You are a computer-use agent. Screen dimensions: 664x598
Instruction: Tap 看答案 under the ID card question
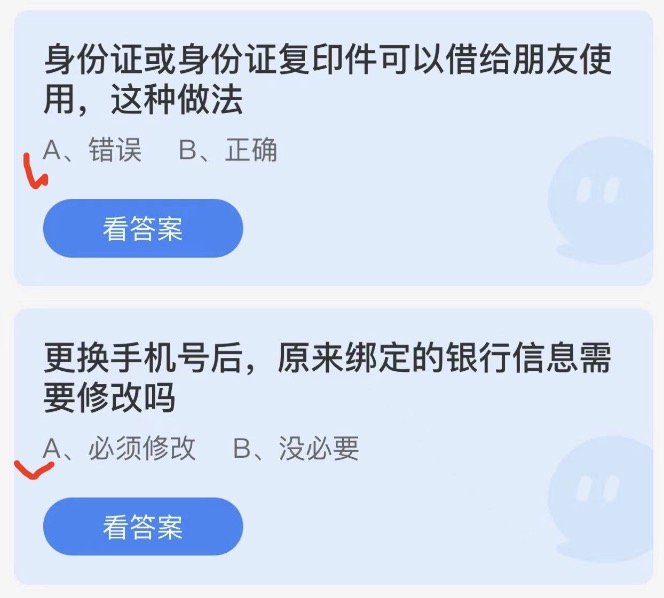coord(142,229)
